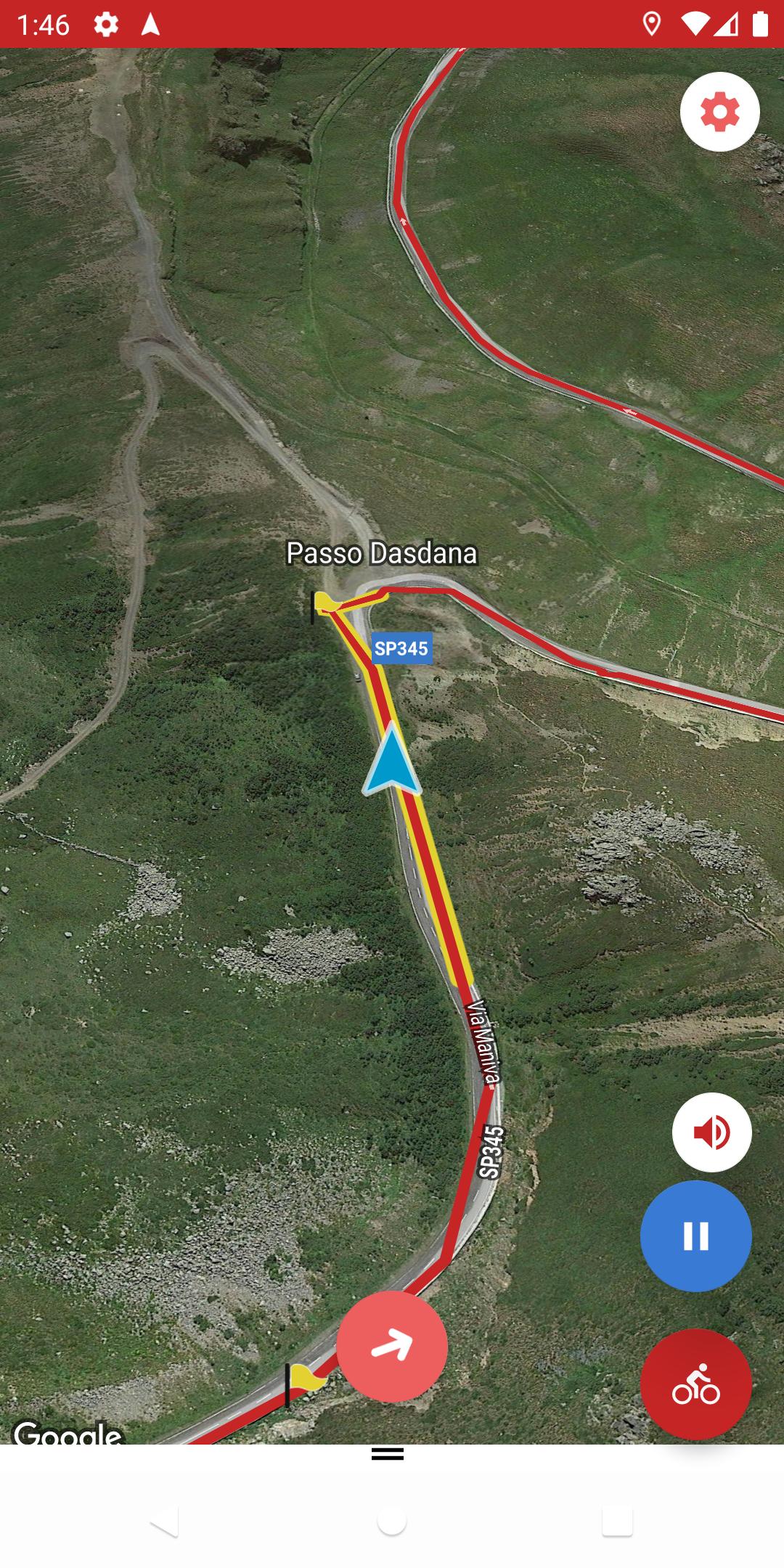The image size is (784, 1568).
Task: Tap the system home button
Action: [392, 1521]
